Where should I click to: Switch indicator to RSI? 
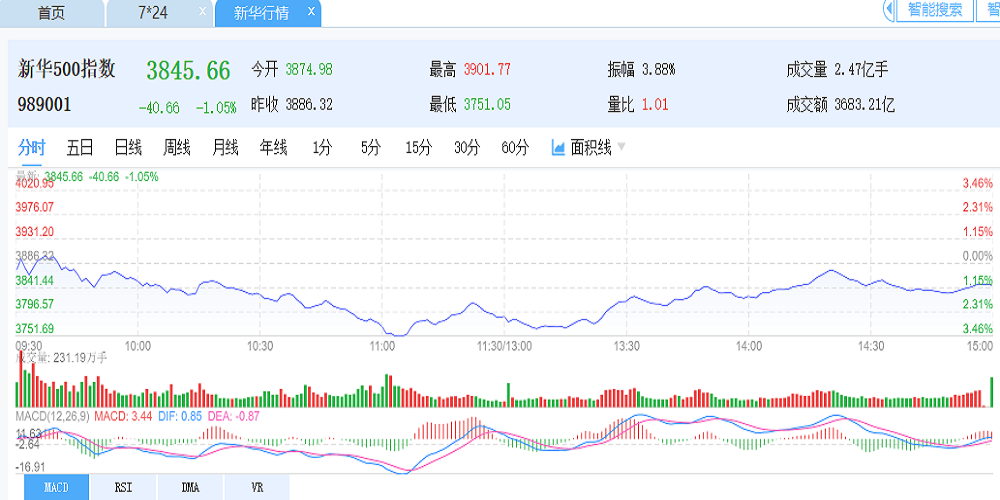tap(123, 487)
